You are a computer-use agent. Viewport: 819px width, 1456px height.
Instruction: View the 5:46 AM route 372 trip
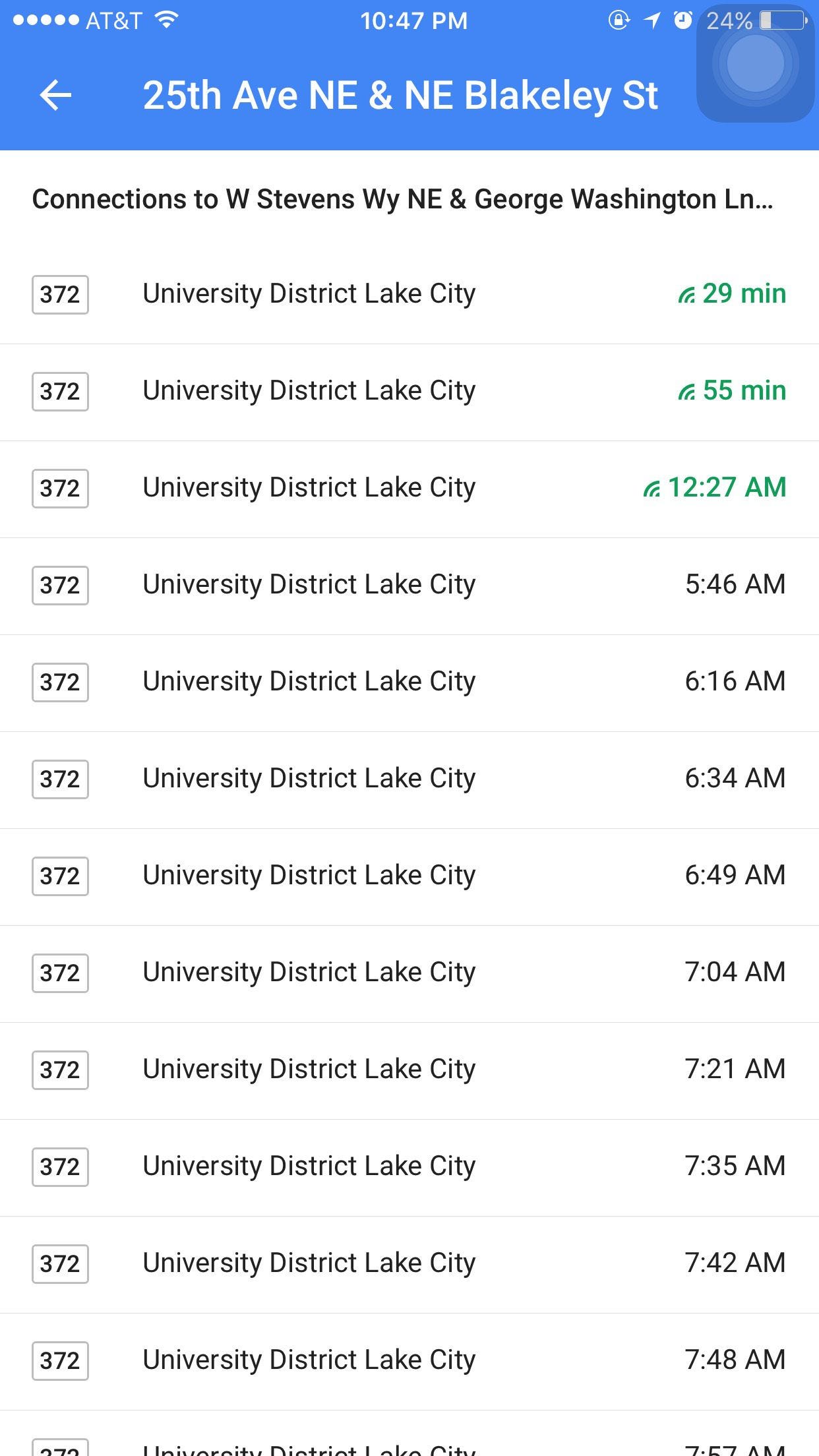click(x=409, y=585)
